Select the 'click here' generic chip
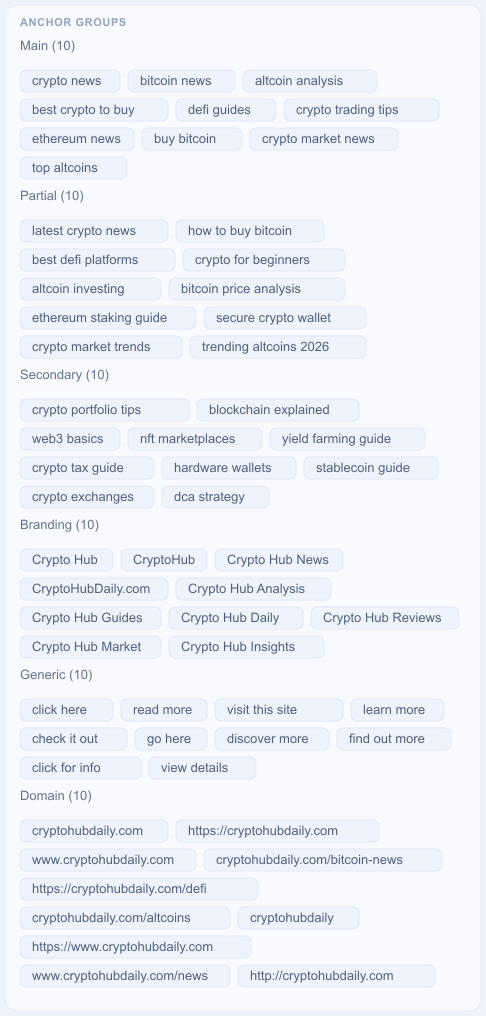Viewport: 486px width, 1016px height. pyautogui.click(x=67, y=710)
